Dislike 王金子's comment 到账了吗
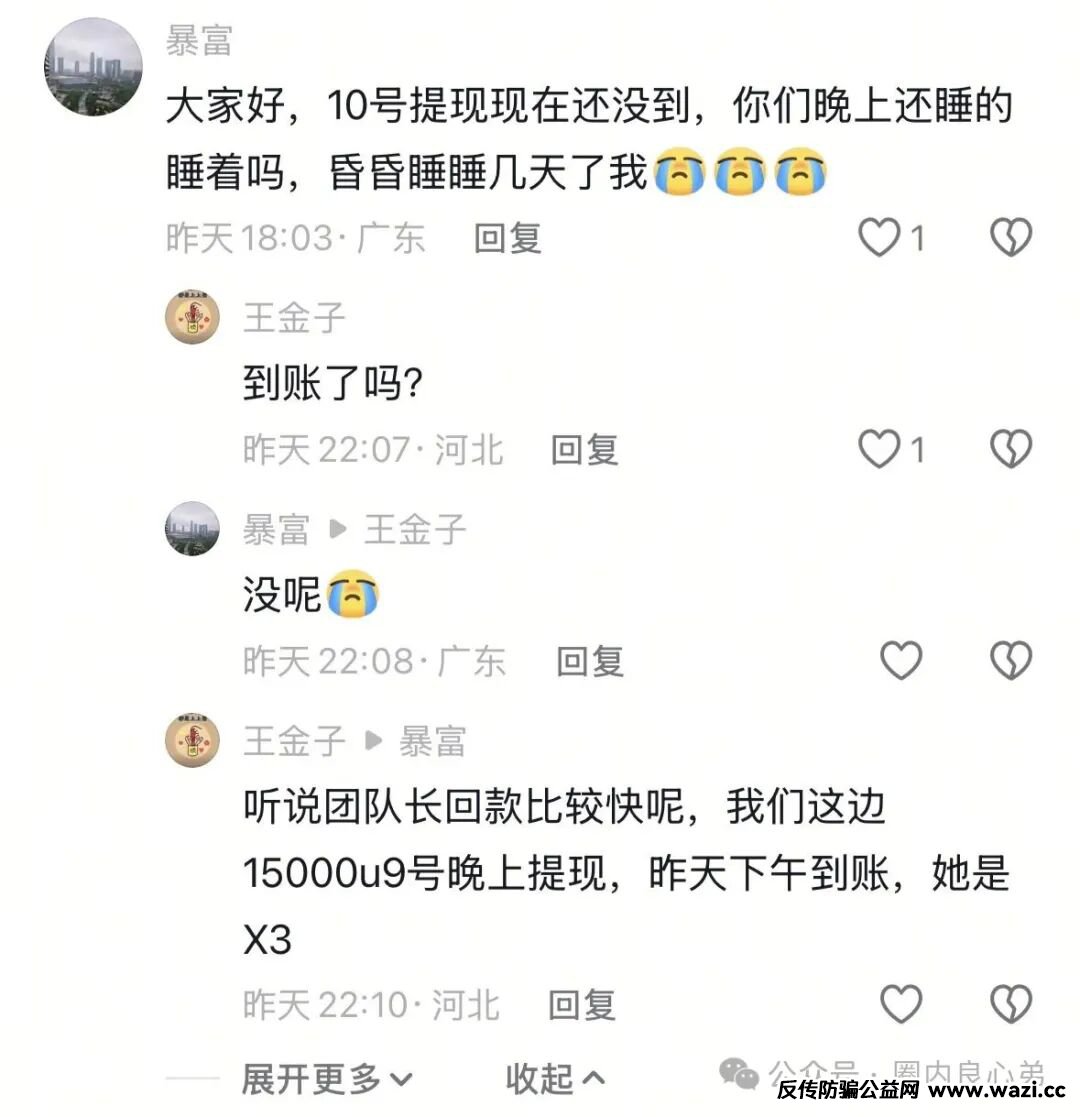This screenshot has height=1117, width=1080. pos(1010,450)
